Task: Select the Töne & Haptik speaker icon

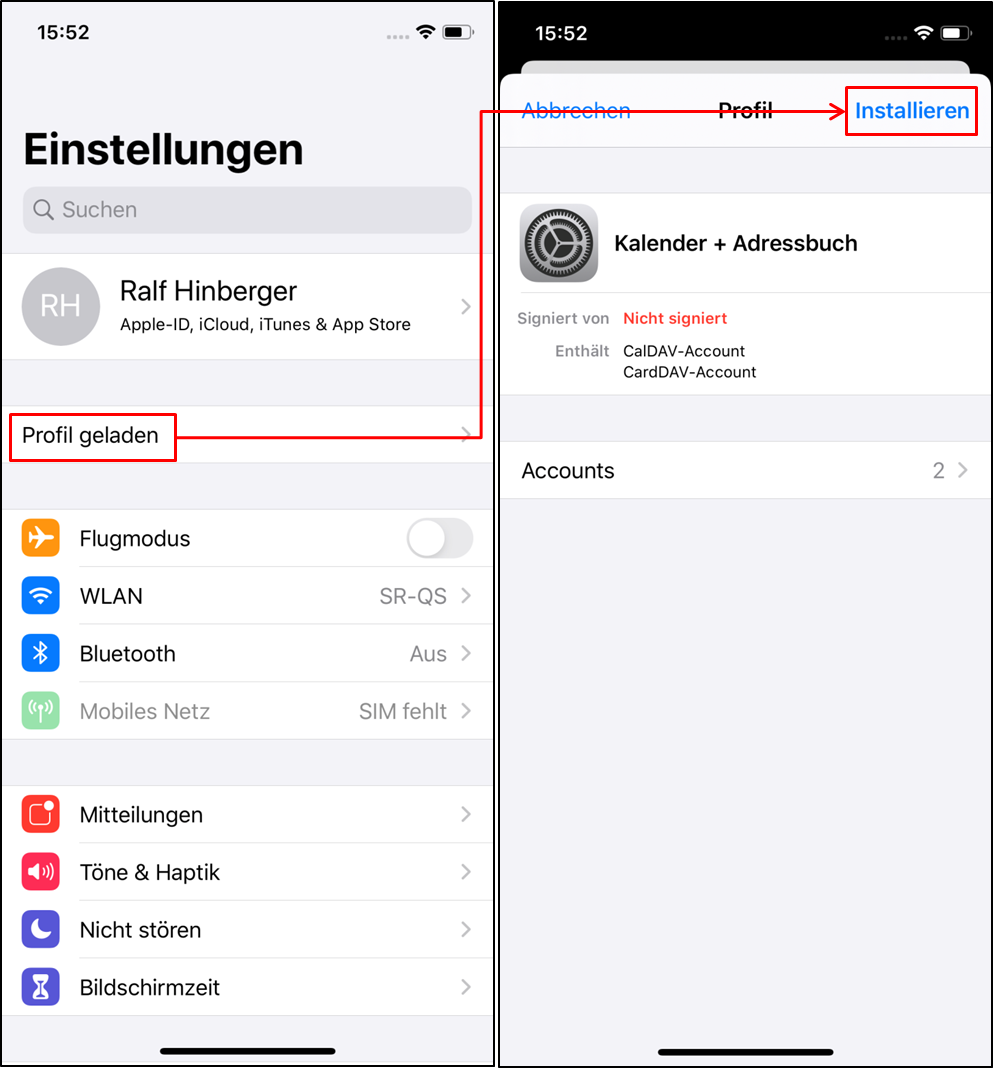Action: tap(40, 872)
